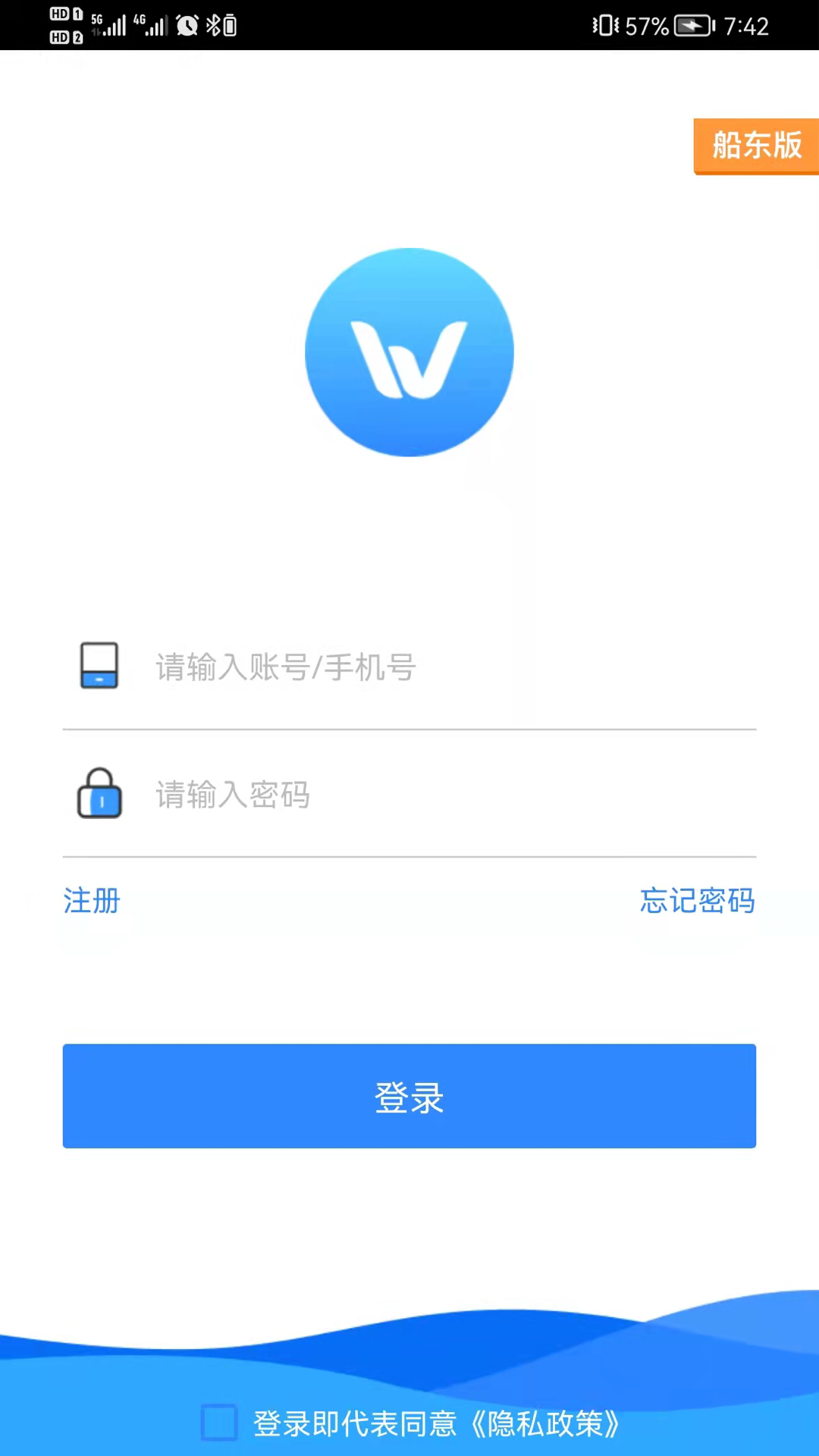Tap 忘记密码 to reset password

tap(697, 901)
